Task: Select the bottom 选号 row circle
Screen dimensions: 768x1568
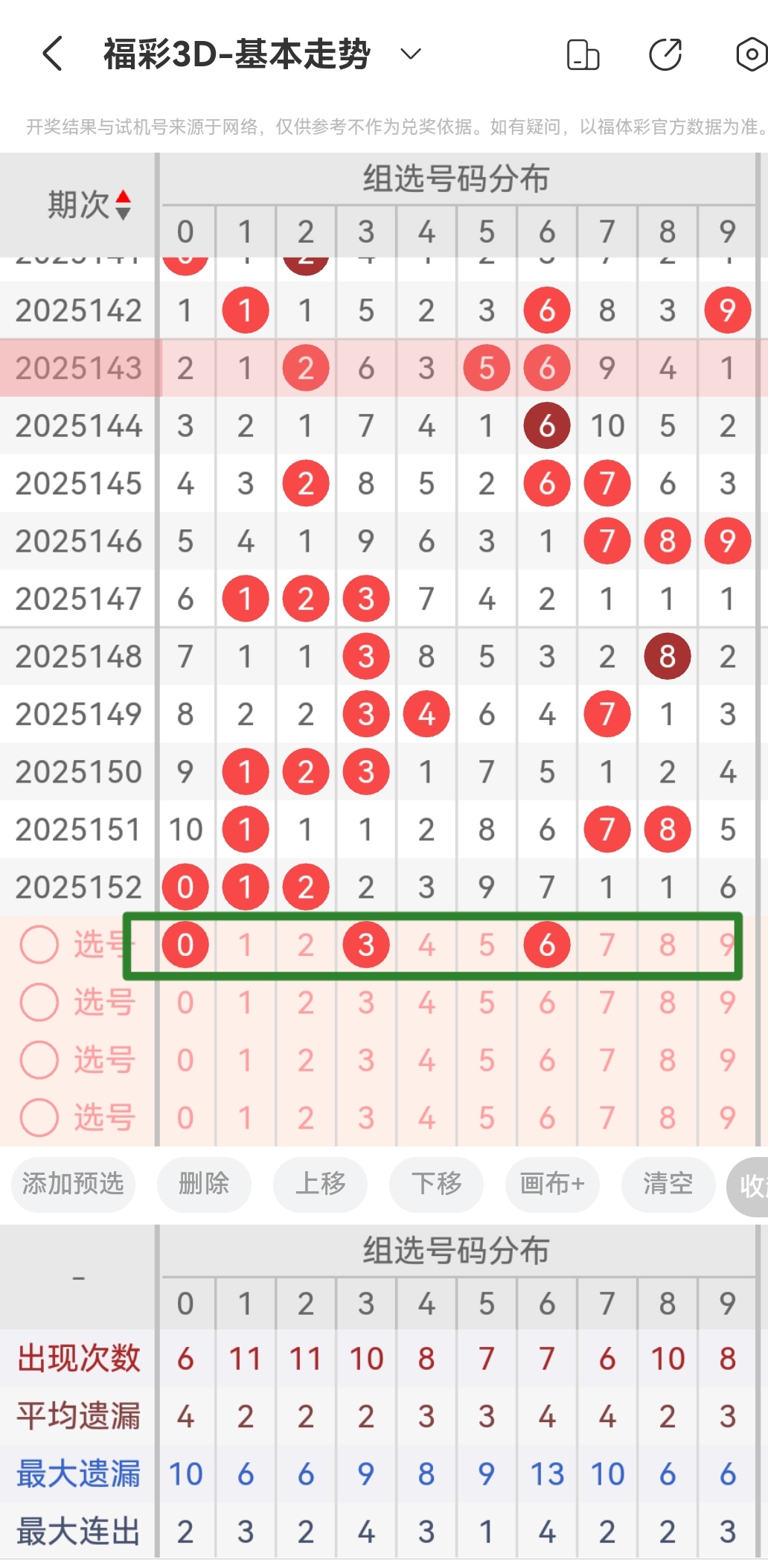Action: [x=39, y=1115]
